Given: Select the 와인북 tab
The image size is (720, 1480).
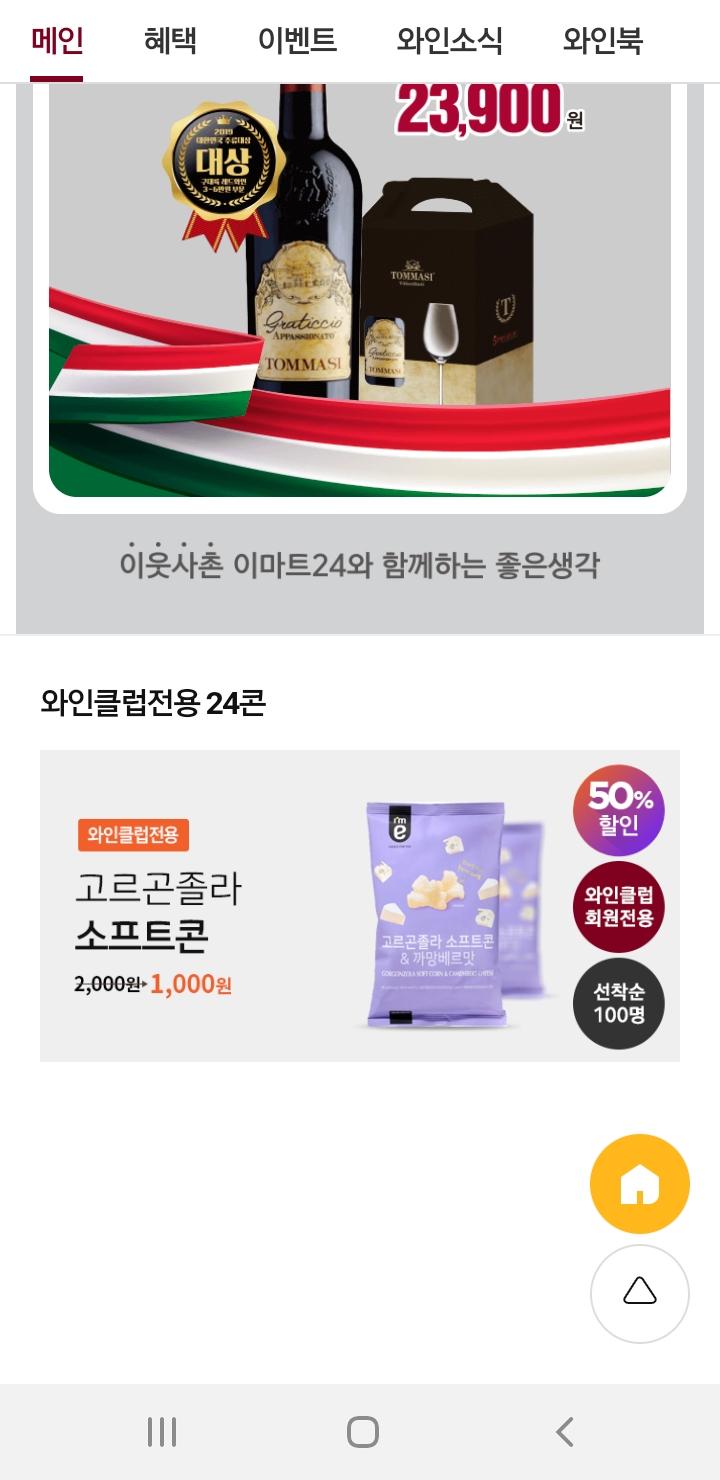Looking at the screenshot, I should pyautogui.click(x=602, y=41).
